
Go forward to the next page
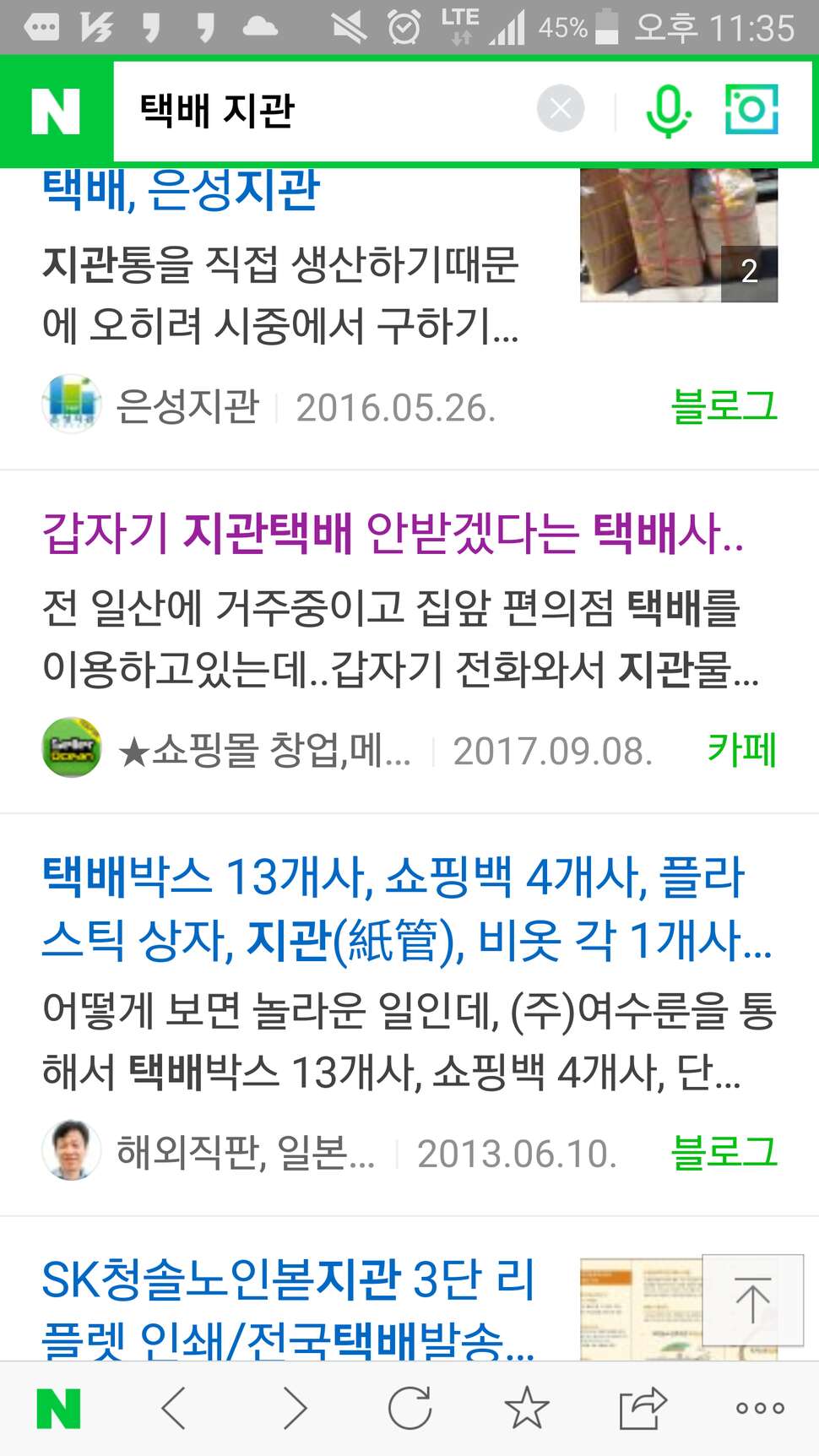click(293, 1408)
